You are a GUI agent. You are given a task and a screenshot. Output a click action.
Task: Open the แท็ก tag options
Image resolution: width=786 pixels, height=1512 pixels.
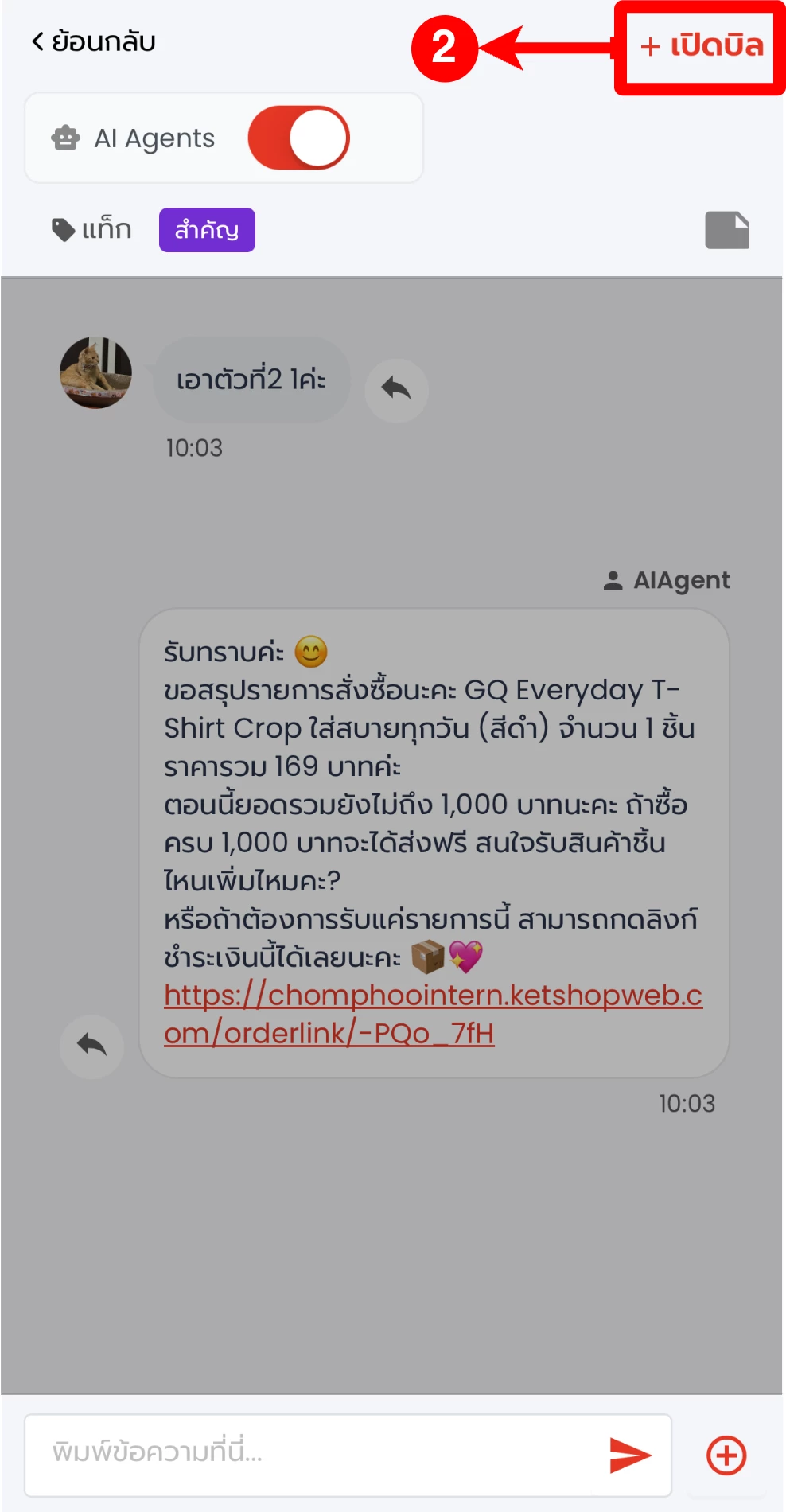point(91,230)
